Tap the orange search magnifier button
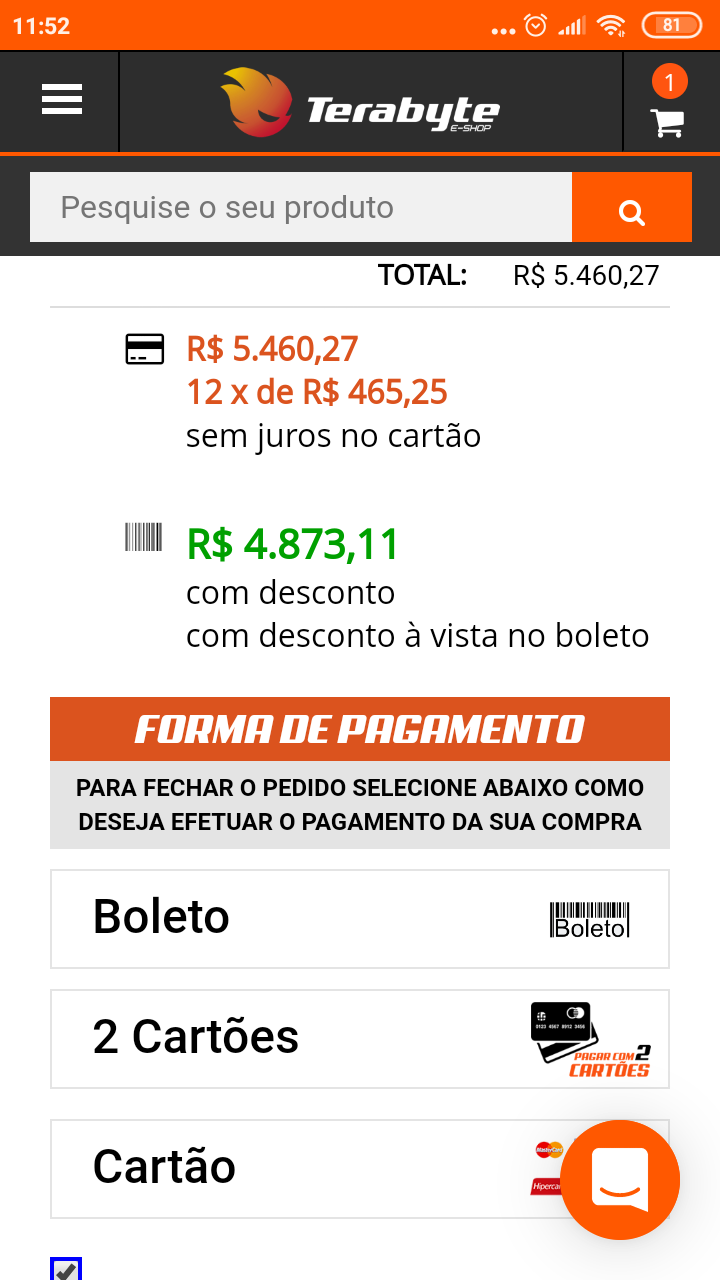 pyautogui.click(x=632, y=207)
